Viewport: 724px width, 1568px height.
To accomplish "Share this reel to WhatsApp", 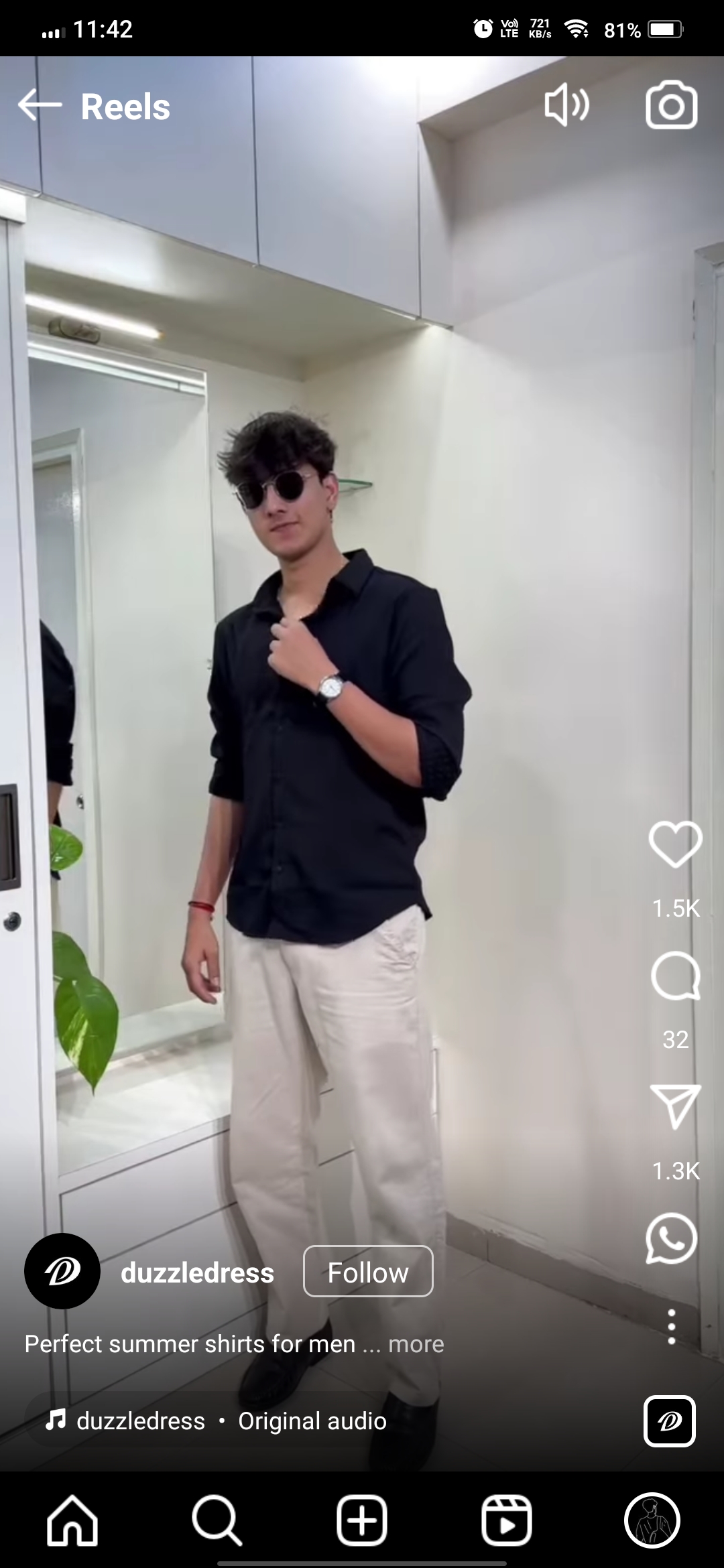I will (672, 1238).
